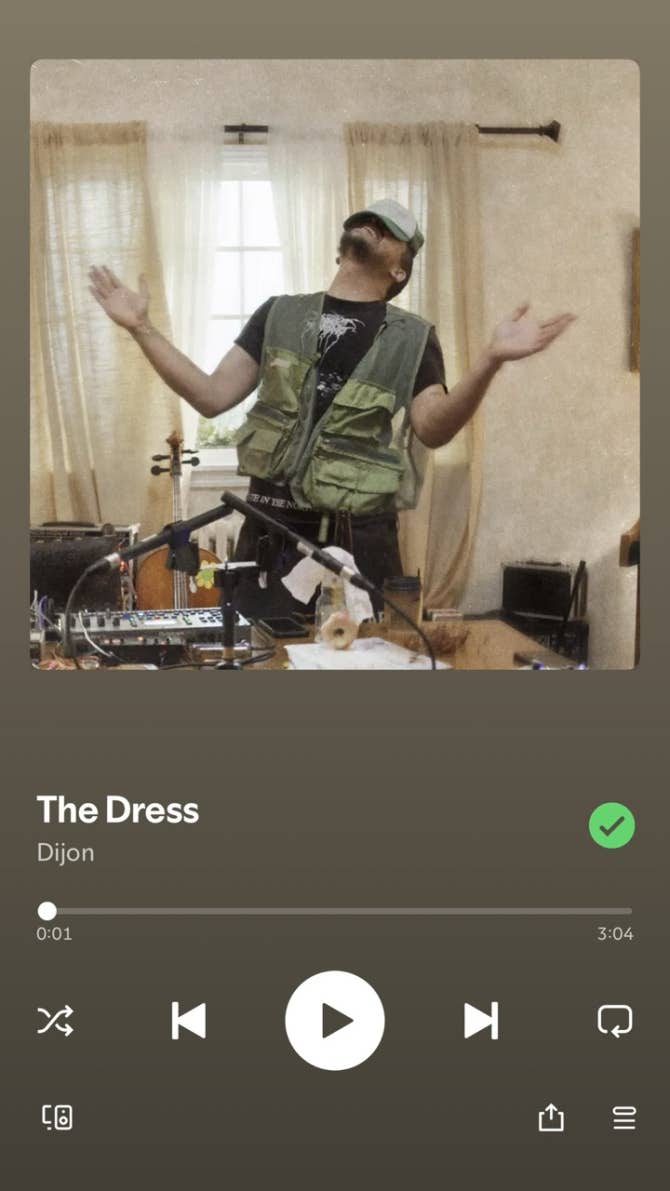Toggle shuffle mode
Screen dimensions: 670x1191
pyautogui.click(x=55, y=1021)
